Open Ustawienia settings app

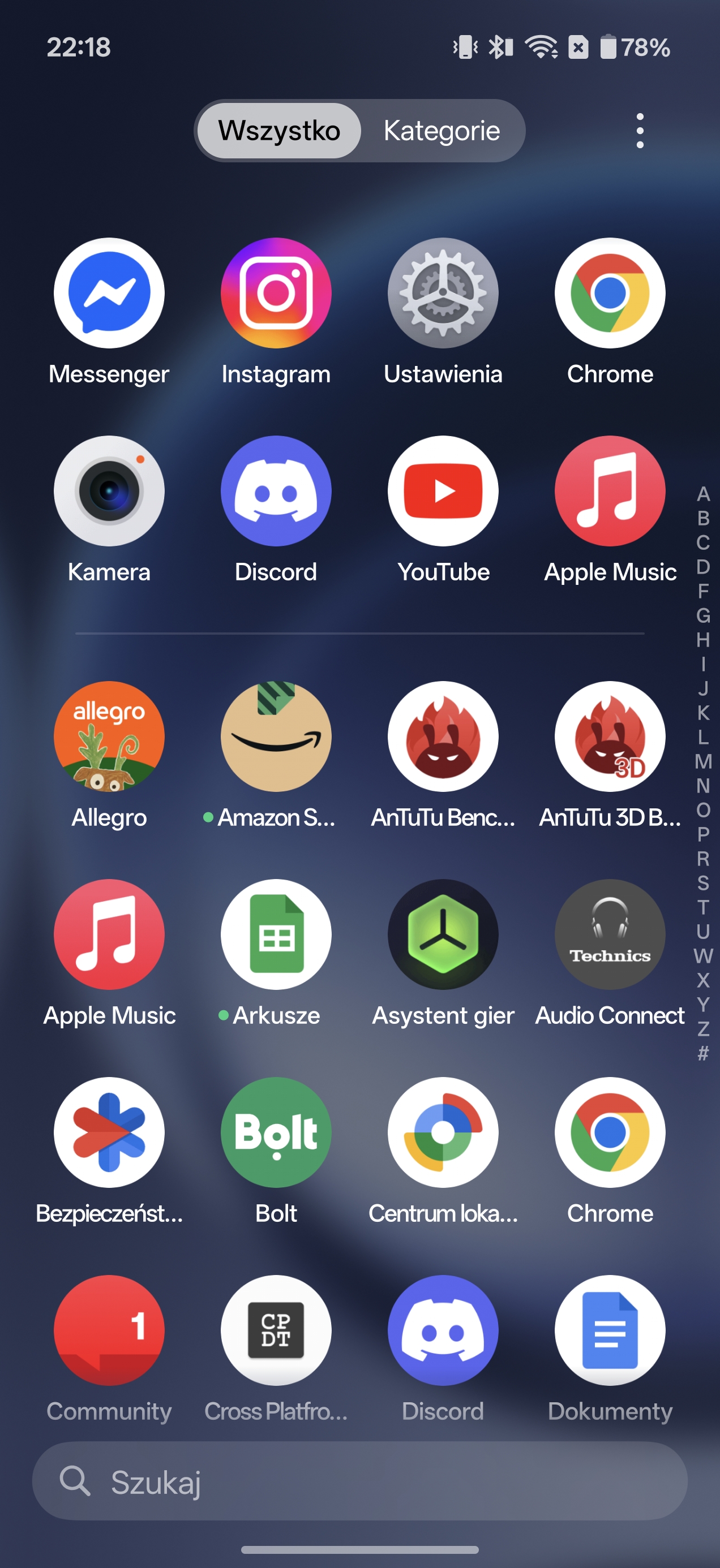click(443, 294)
